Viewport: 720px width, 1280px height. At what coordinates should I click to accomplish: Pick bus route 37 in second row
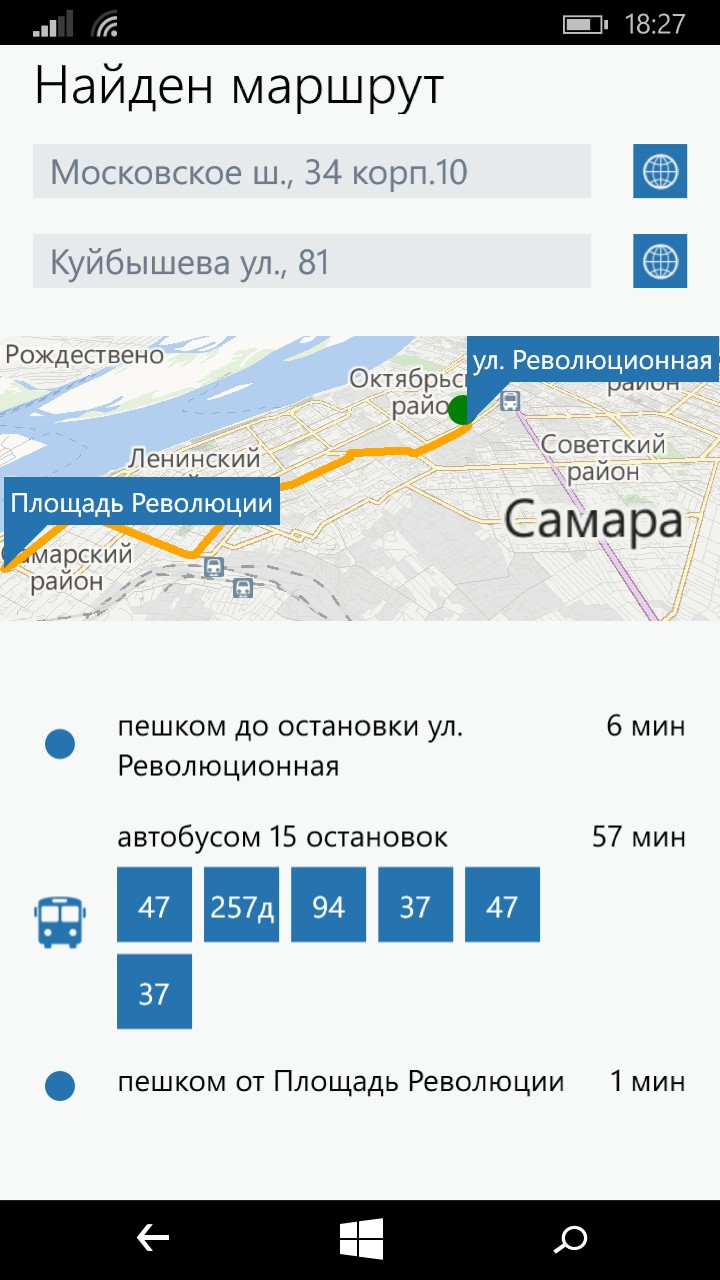(415, 904)
